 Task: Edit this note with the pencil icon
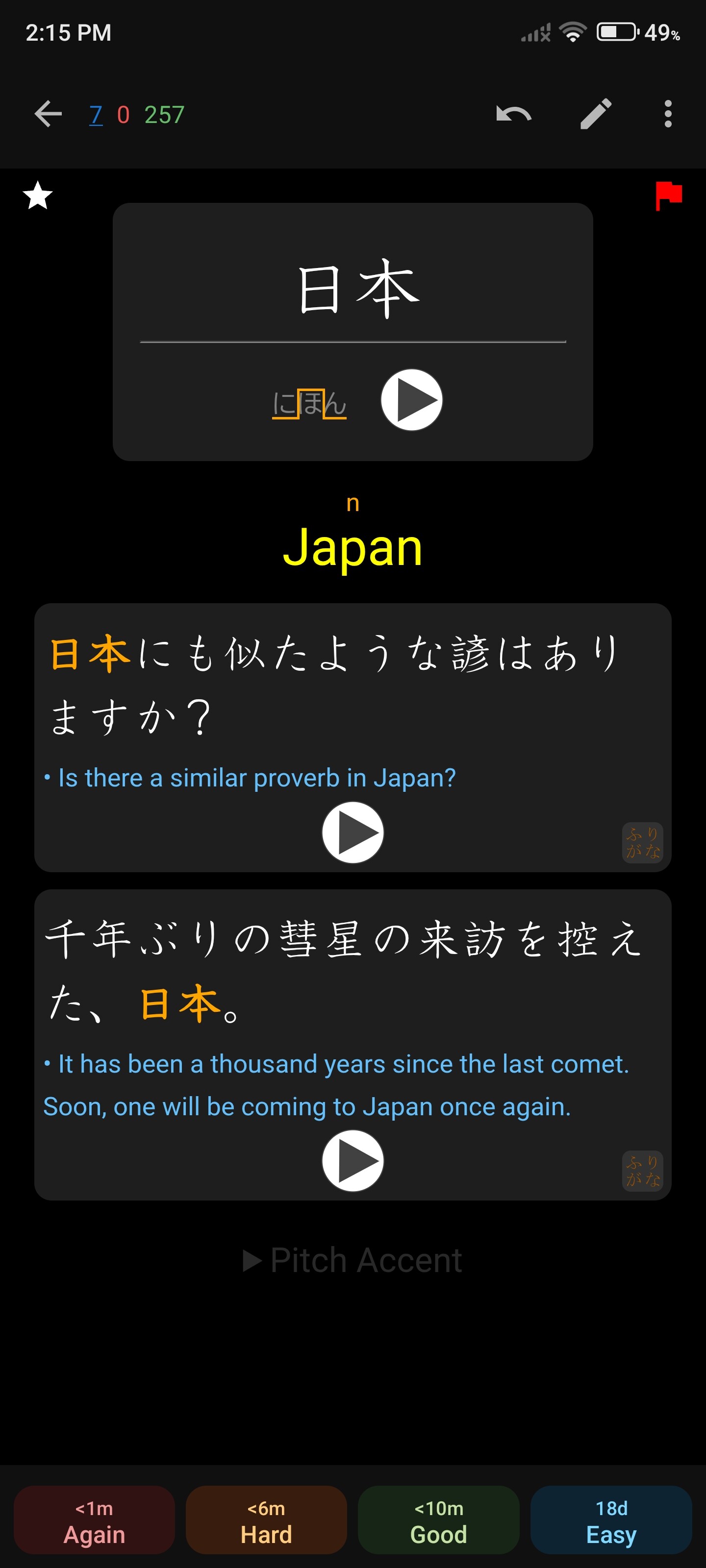(596, 114)
